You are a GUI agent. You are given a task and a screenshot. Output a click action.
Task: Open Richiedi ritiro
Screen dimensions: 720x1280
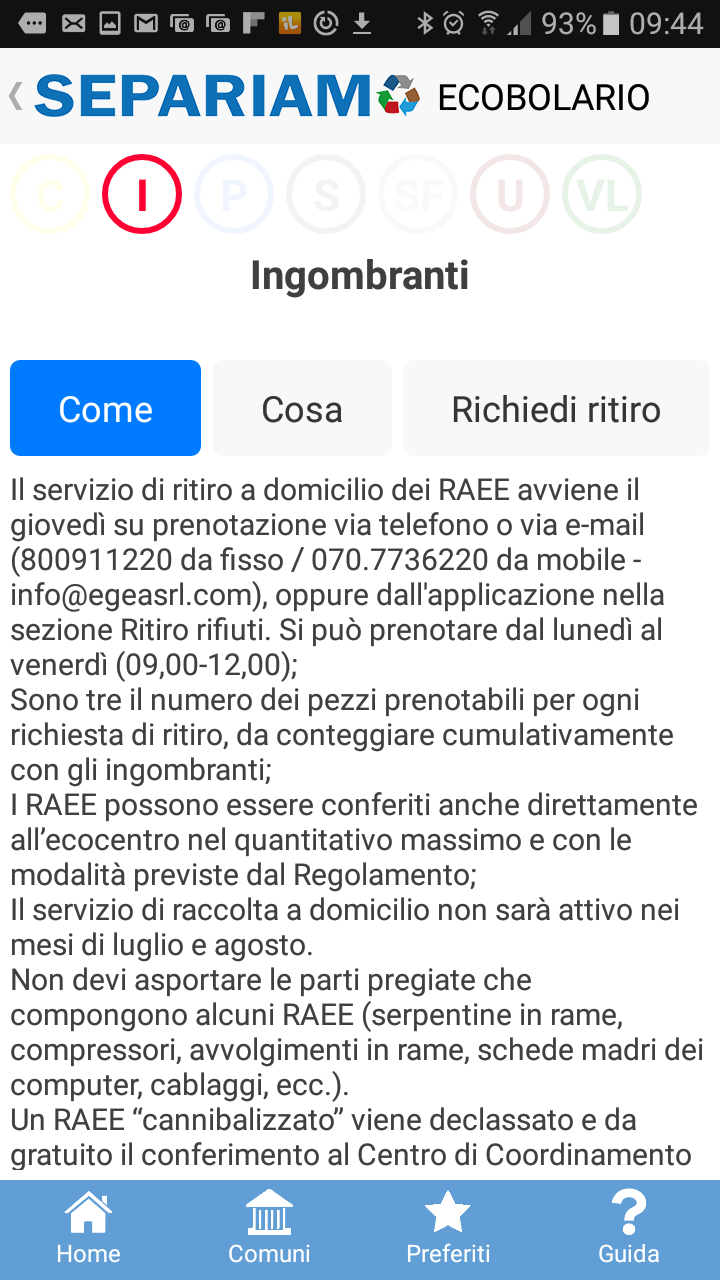point(556,408)
